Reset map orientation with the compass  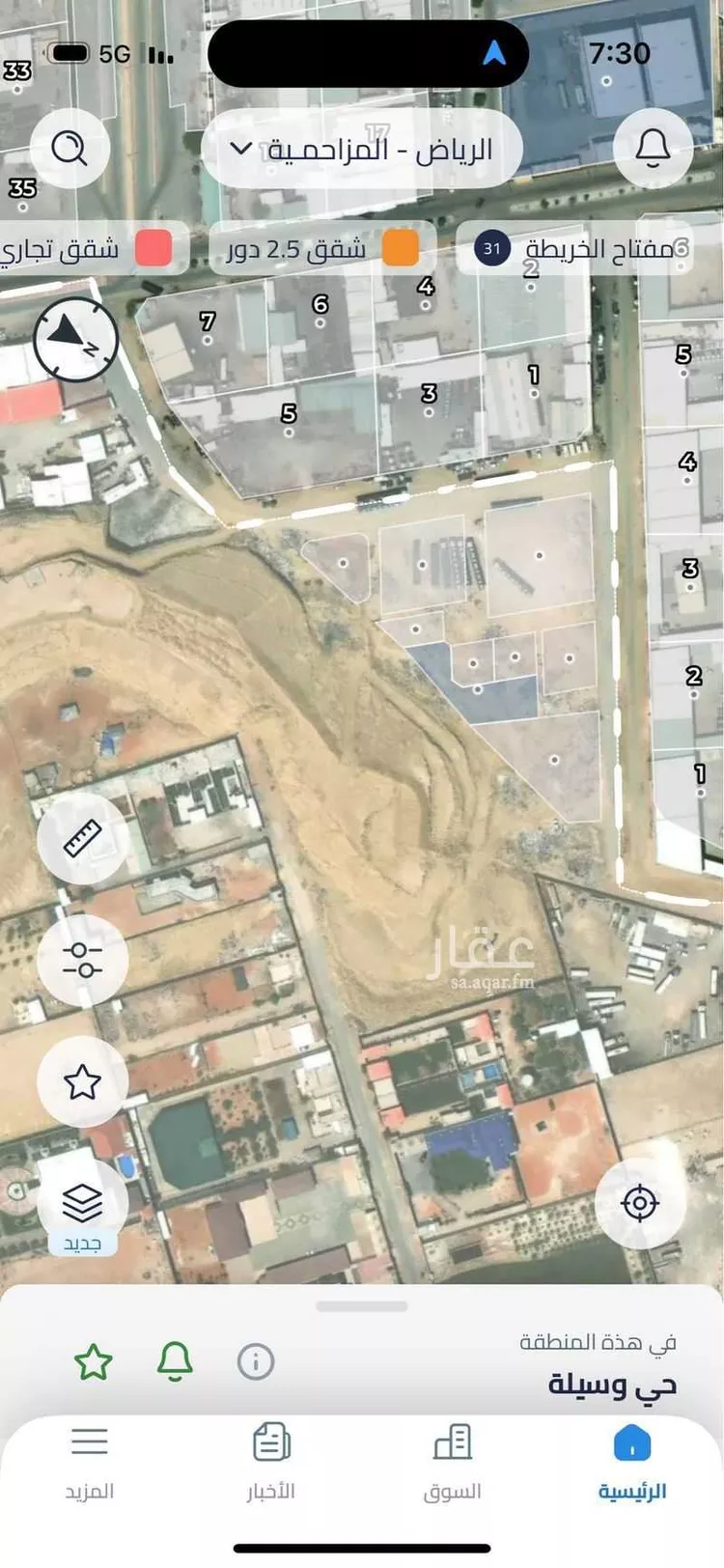75,339
